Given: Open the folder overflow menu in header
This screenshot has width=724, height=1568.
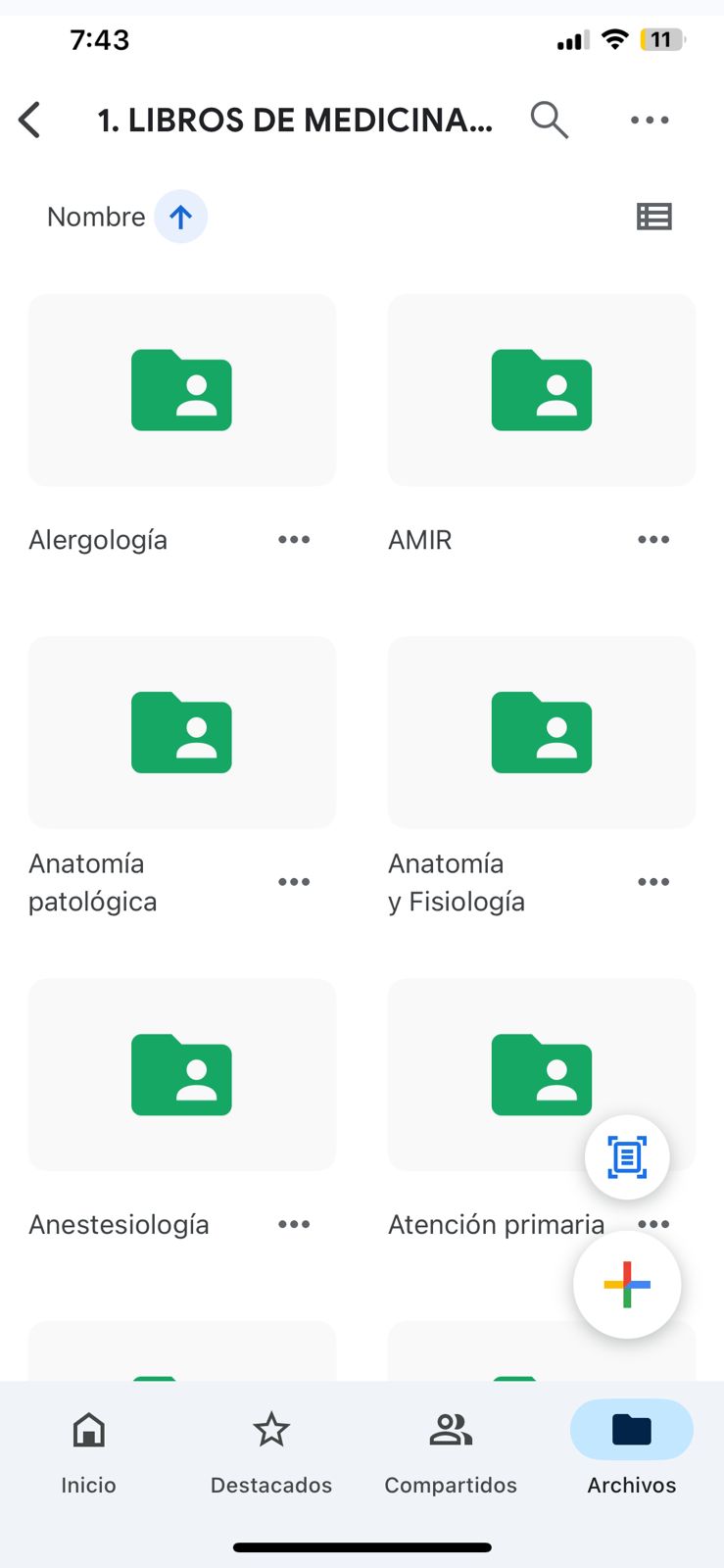Looking at the screenshot, I should tap(650, 121).
